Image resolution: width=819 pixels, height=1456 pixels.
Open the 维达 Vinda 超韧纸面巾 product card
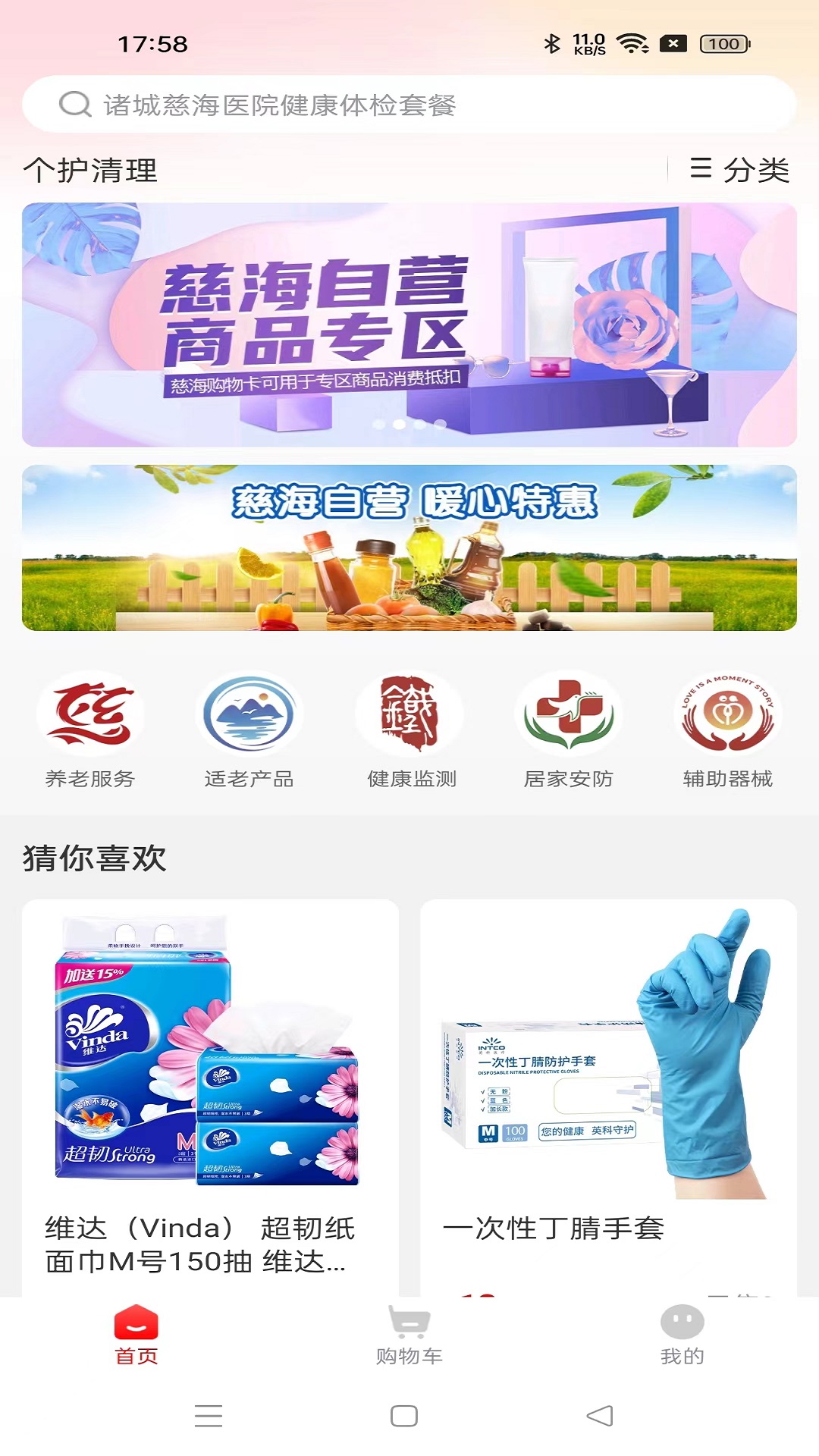(210, 1098)
